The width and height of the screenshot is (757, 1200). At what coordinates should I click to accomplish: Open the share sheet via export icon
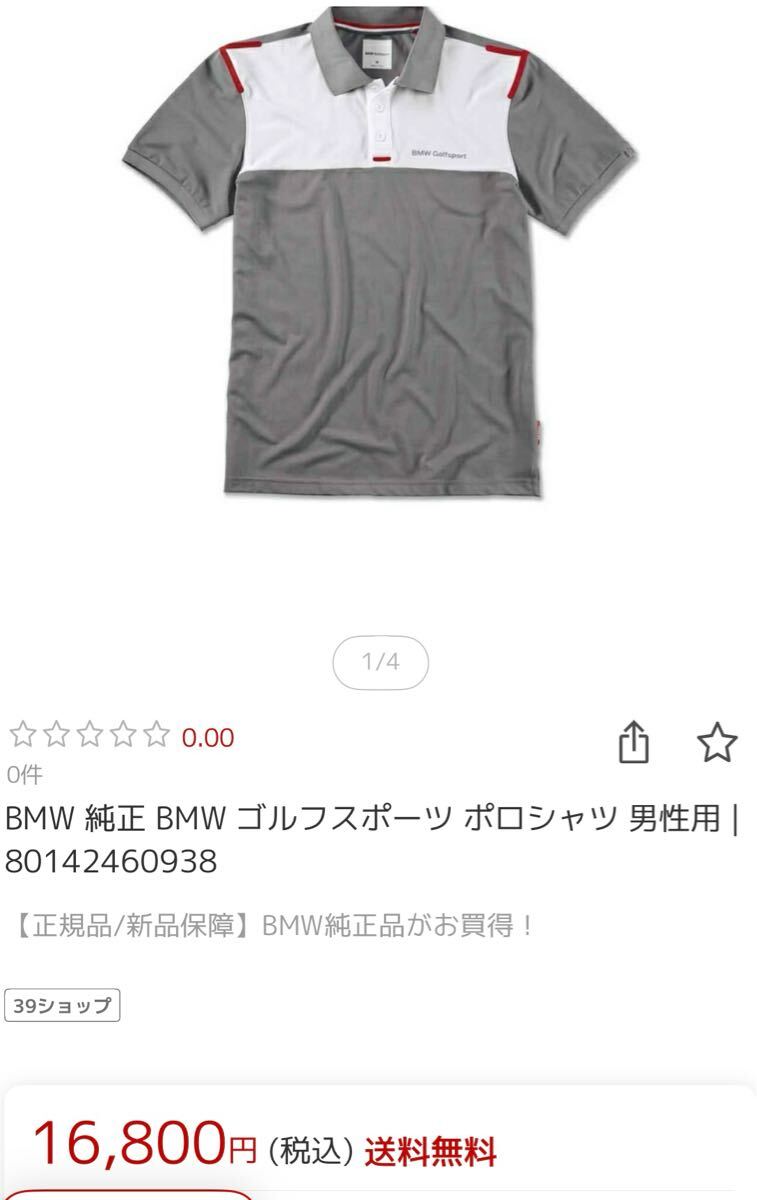(x=636, y=742)
